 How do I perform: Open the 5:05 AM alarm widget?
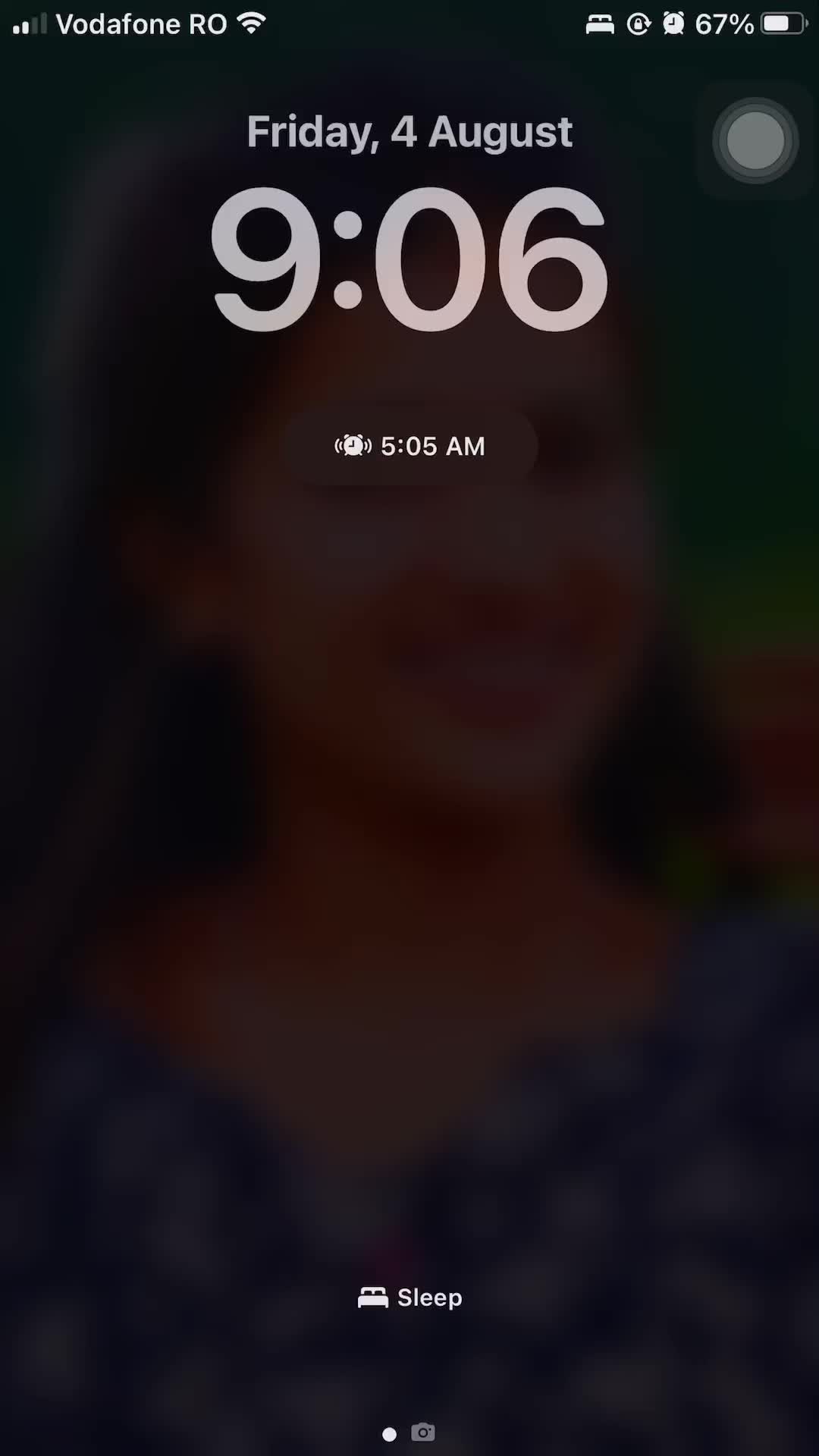coord(410,446)
